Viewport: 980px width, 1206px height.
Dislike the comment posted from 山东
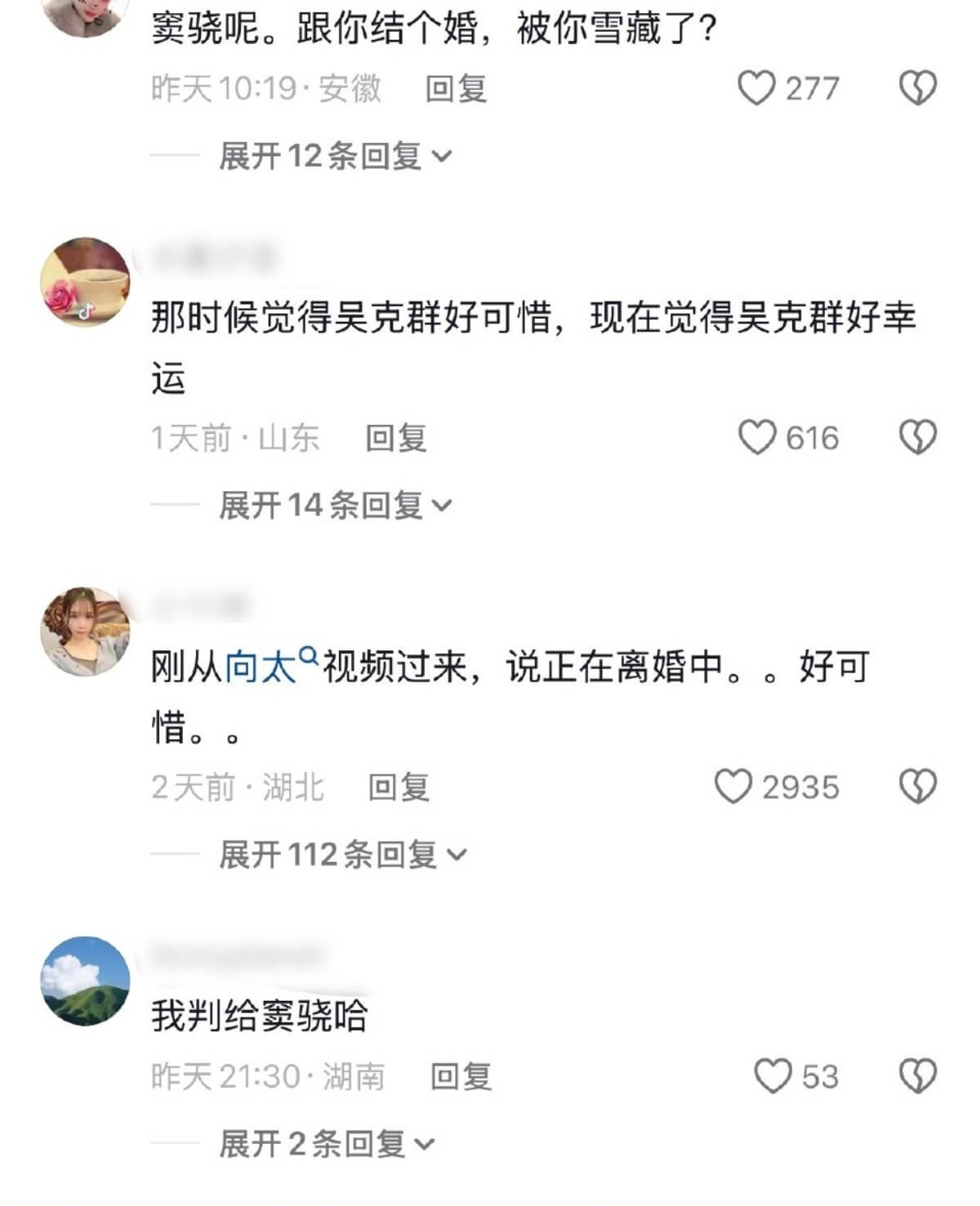tap(917, 438)
